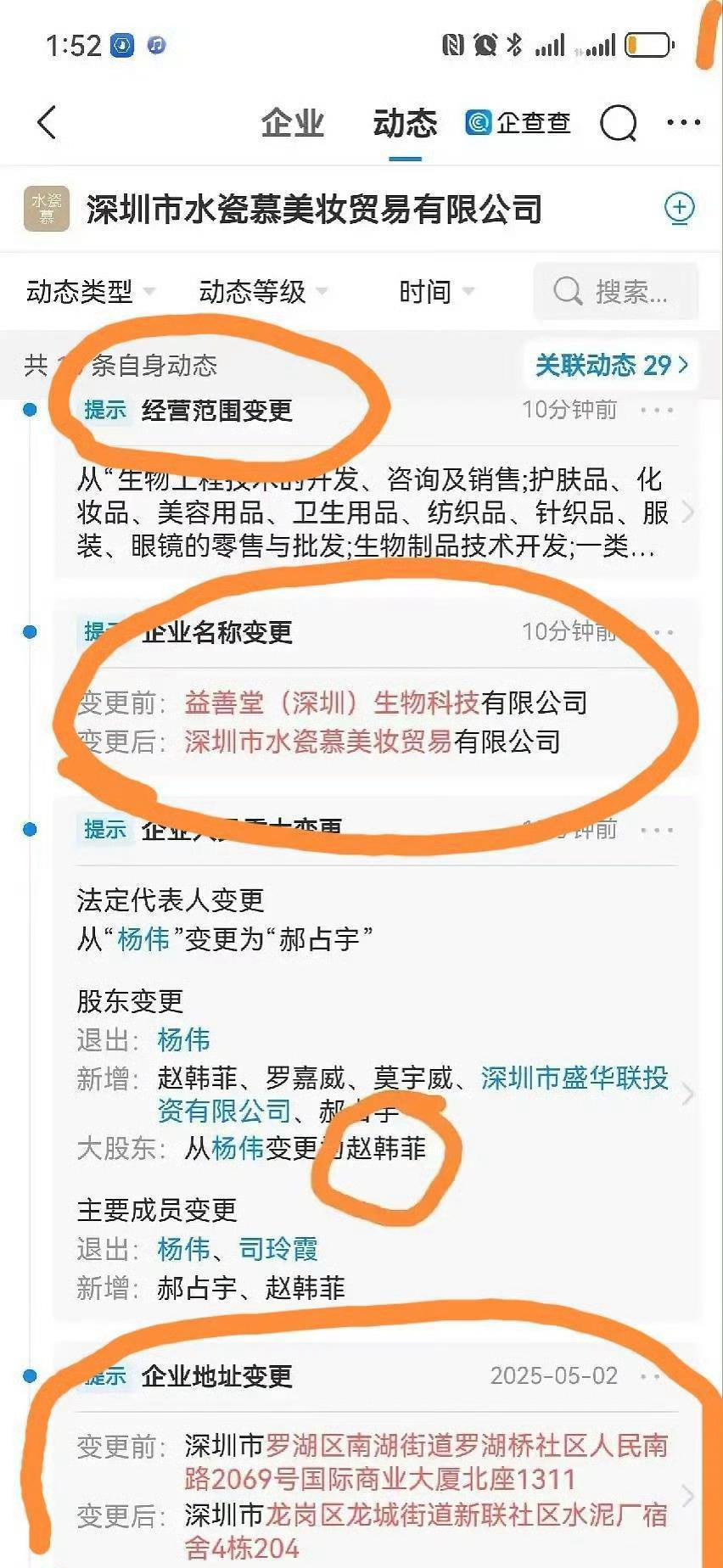Open the top-right overflow menu
Screen dimensions: 723x1568
(x=683, y=123)
